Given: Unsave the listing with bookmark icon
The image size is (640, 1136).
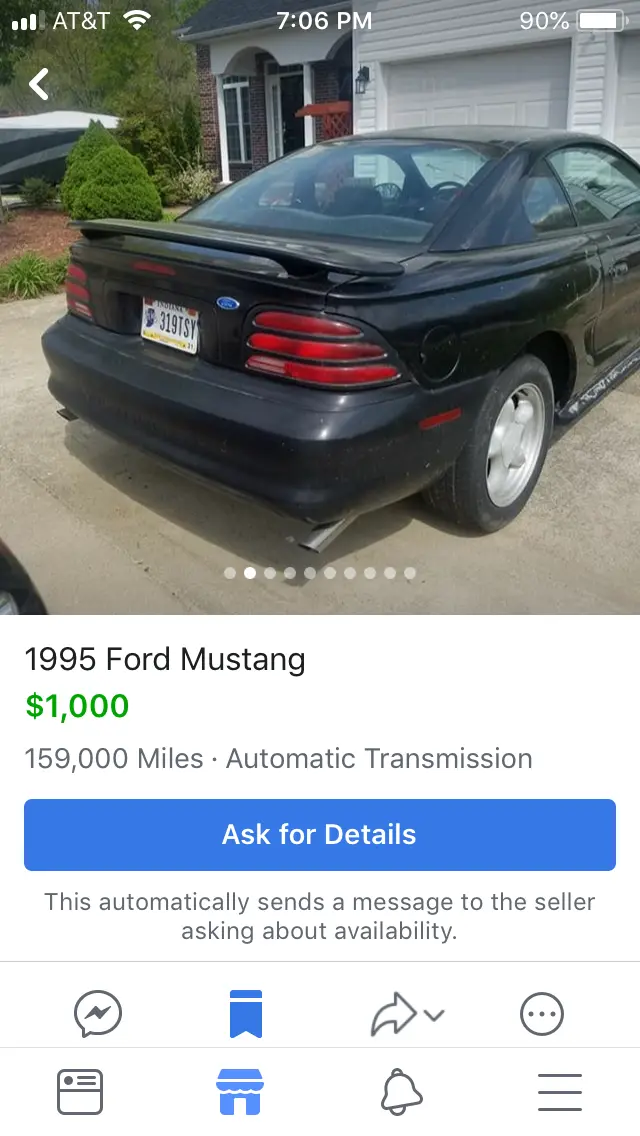Looking at the screenshot, I should [246, 1014].
